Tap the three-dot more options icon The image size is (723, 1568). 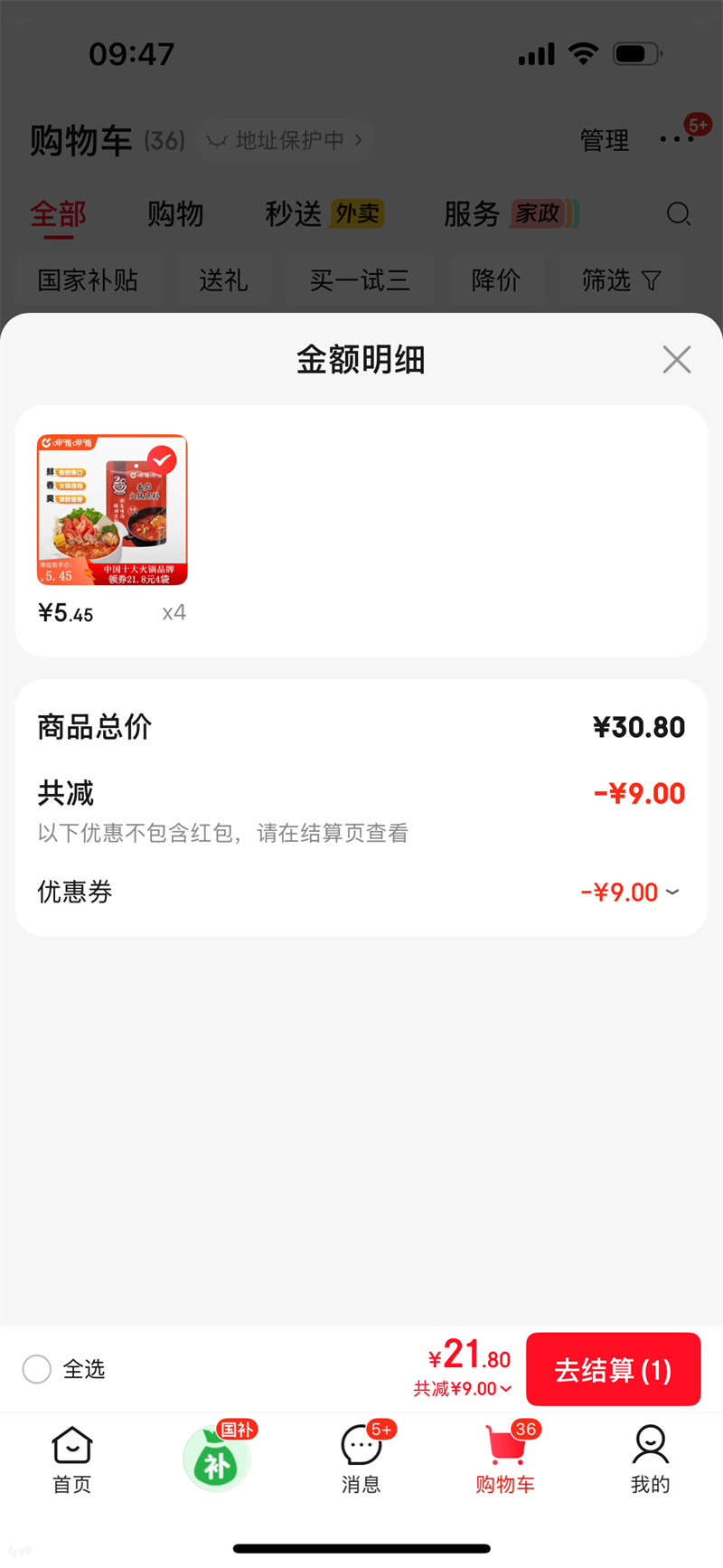(675, 141)
